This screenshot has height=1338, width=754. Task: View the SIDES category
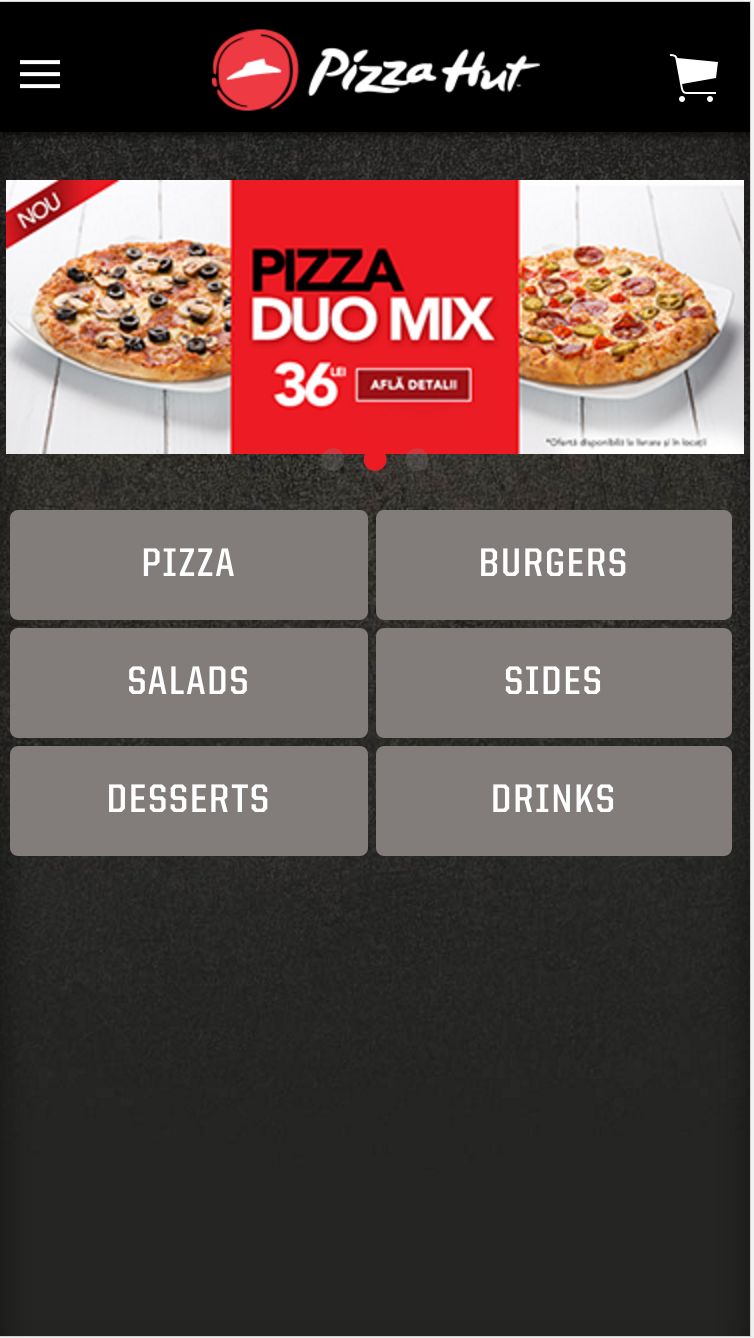coord(553,682)
